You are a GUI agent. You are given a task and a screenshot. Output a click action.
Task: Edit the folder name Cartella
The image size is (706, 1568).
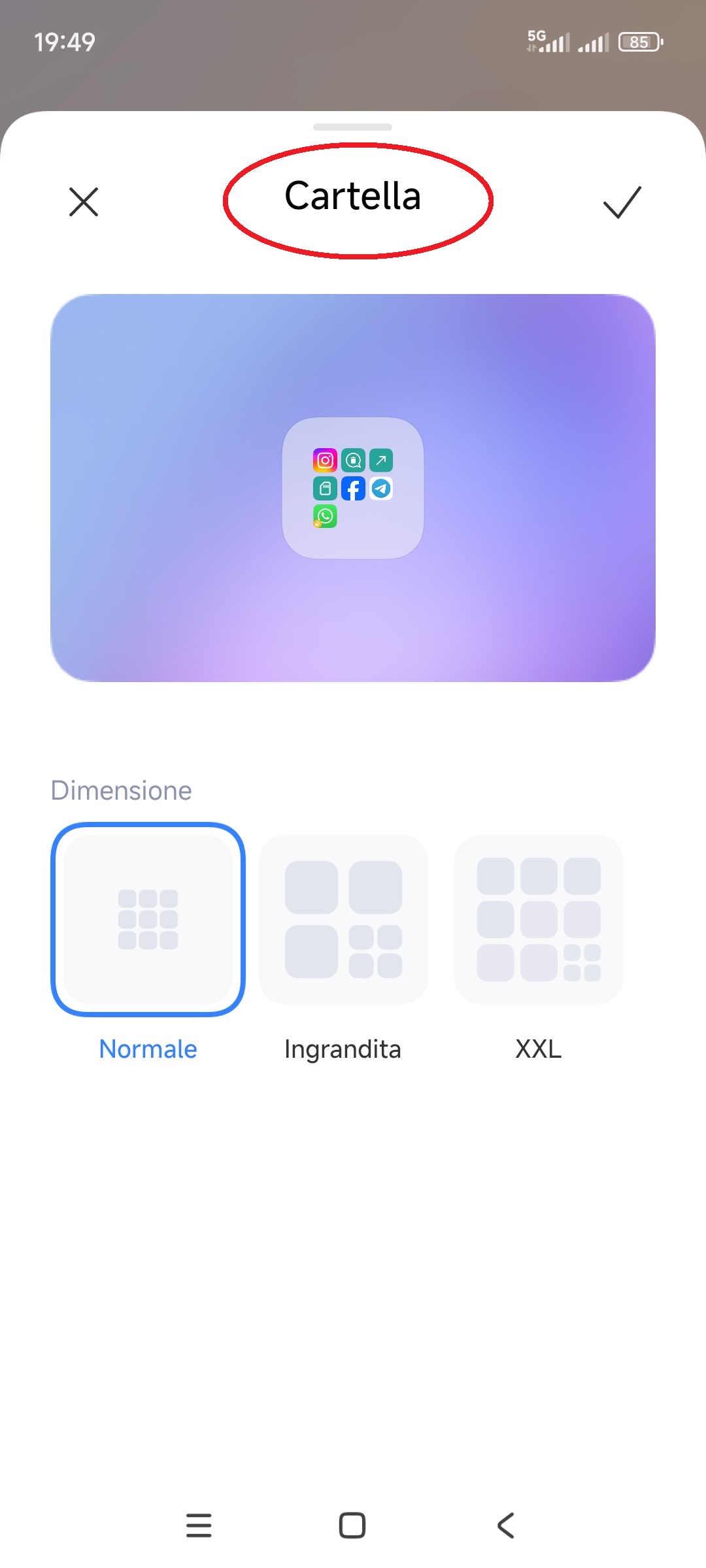point(353,196)
